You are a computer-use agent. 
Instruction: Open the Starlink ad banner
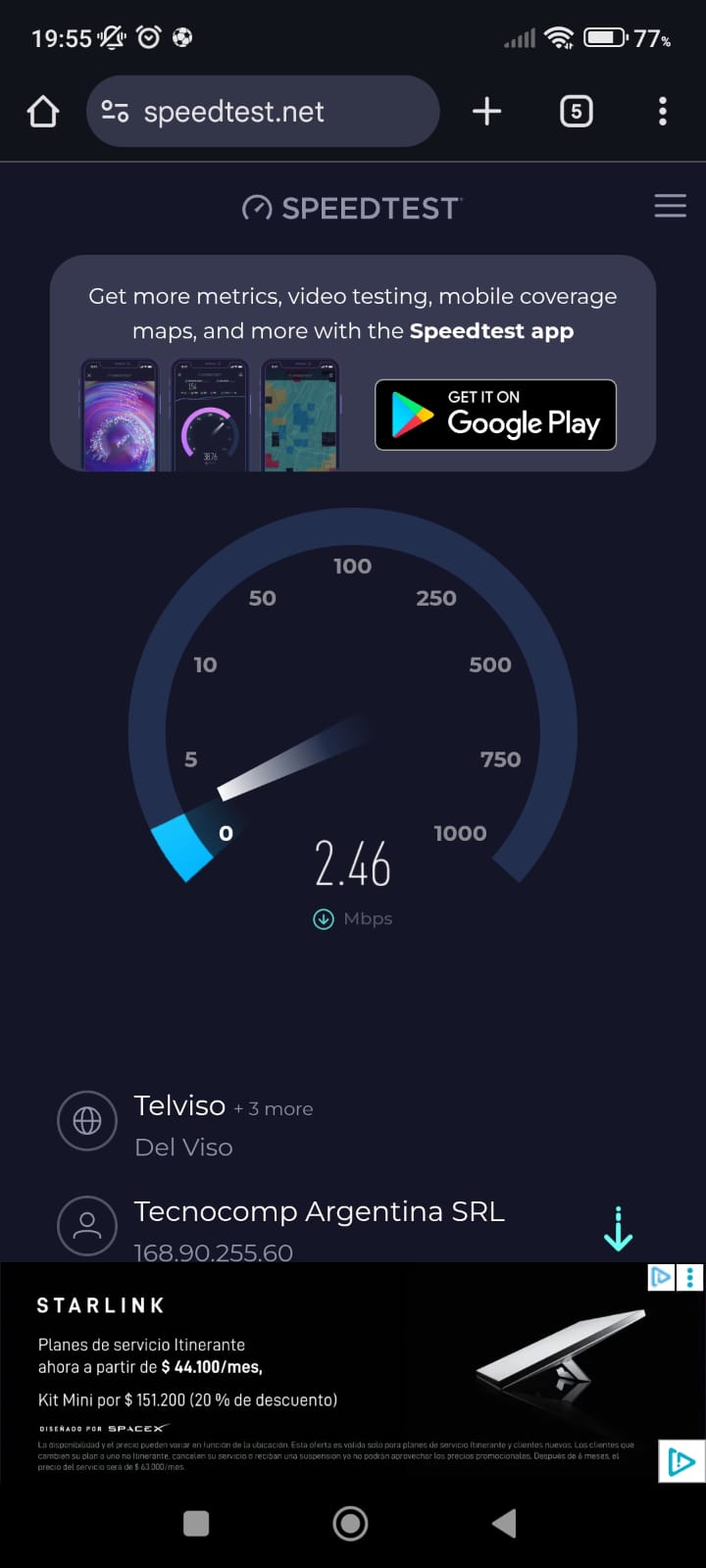pos(294,1372)
